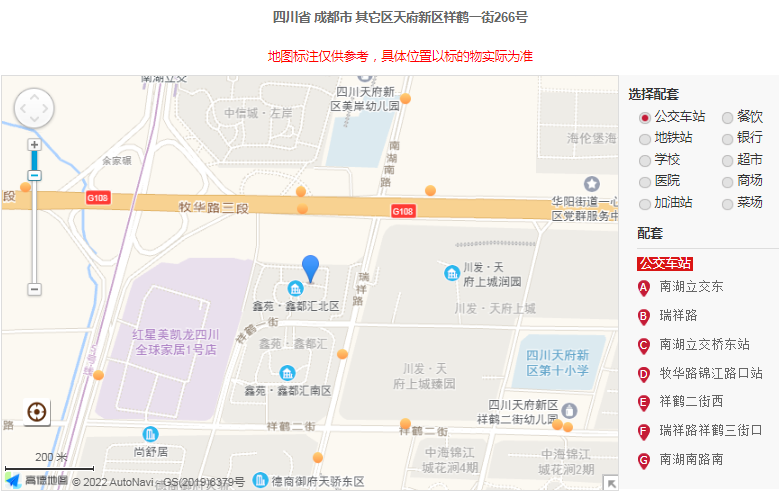Pick the 商场 radio option
The image size is (779, 491).
click(727, 181)
